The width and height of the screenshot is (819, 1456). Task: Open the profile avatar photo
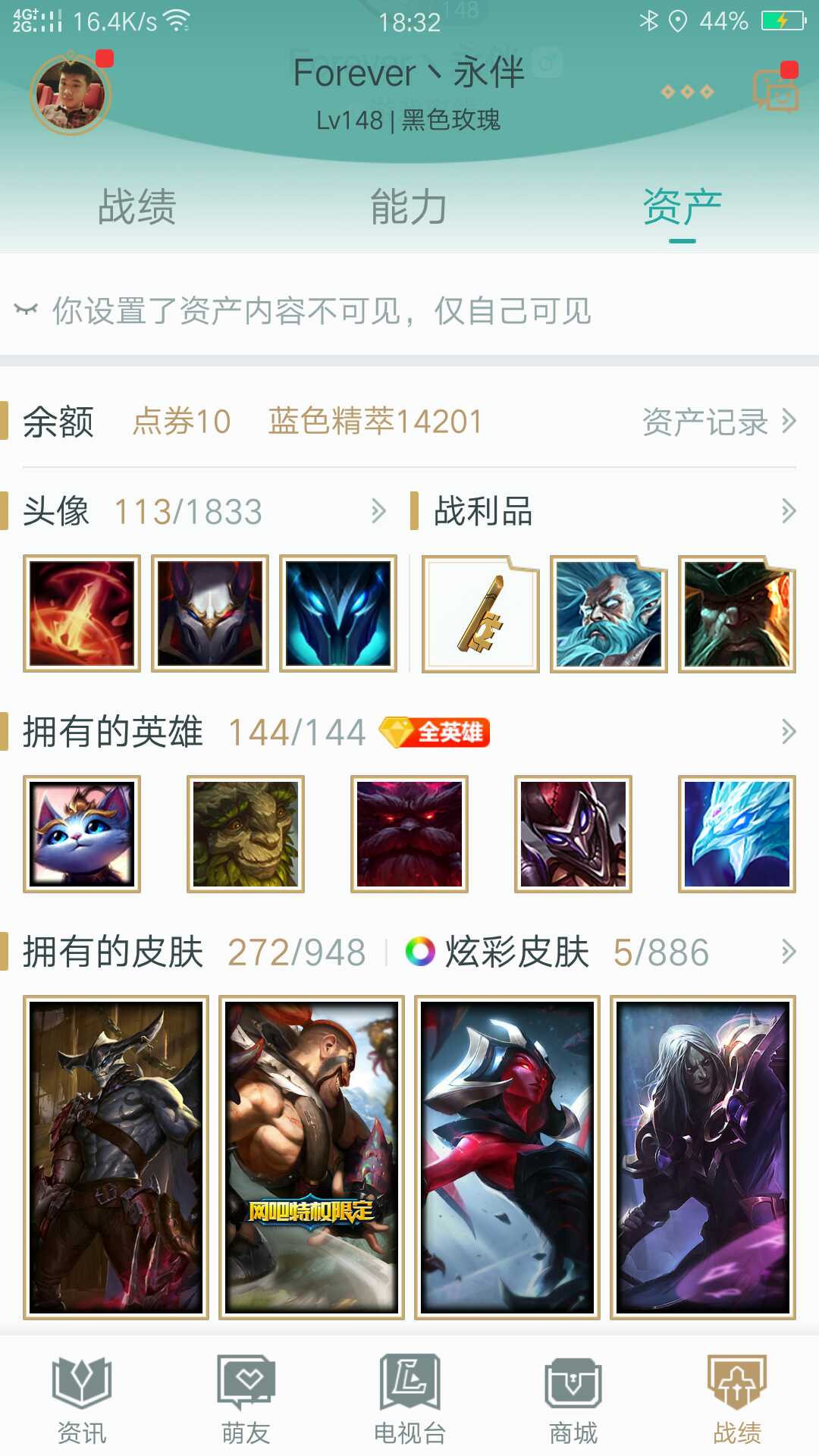tap(71, 95)
